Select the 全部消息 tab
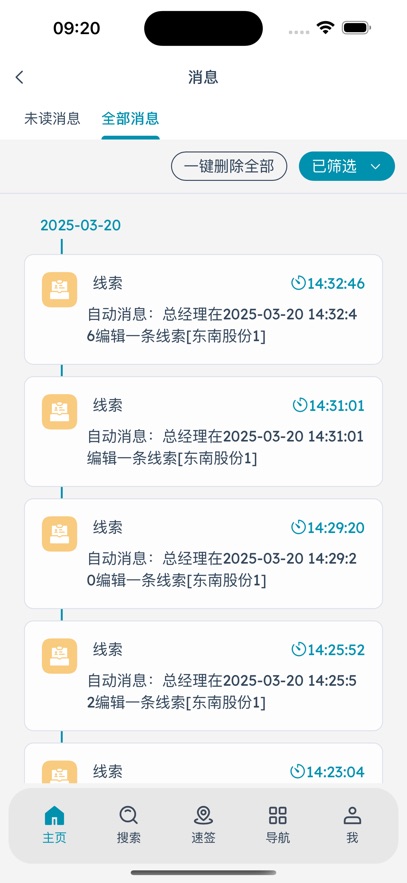Image resolution: width=407 pixels, height=883 pixels. (130, 119)
